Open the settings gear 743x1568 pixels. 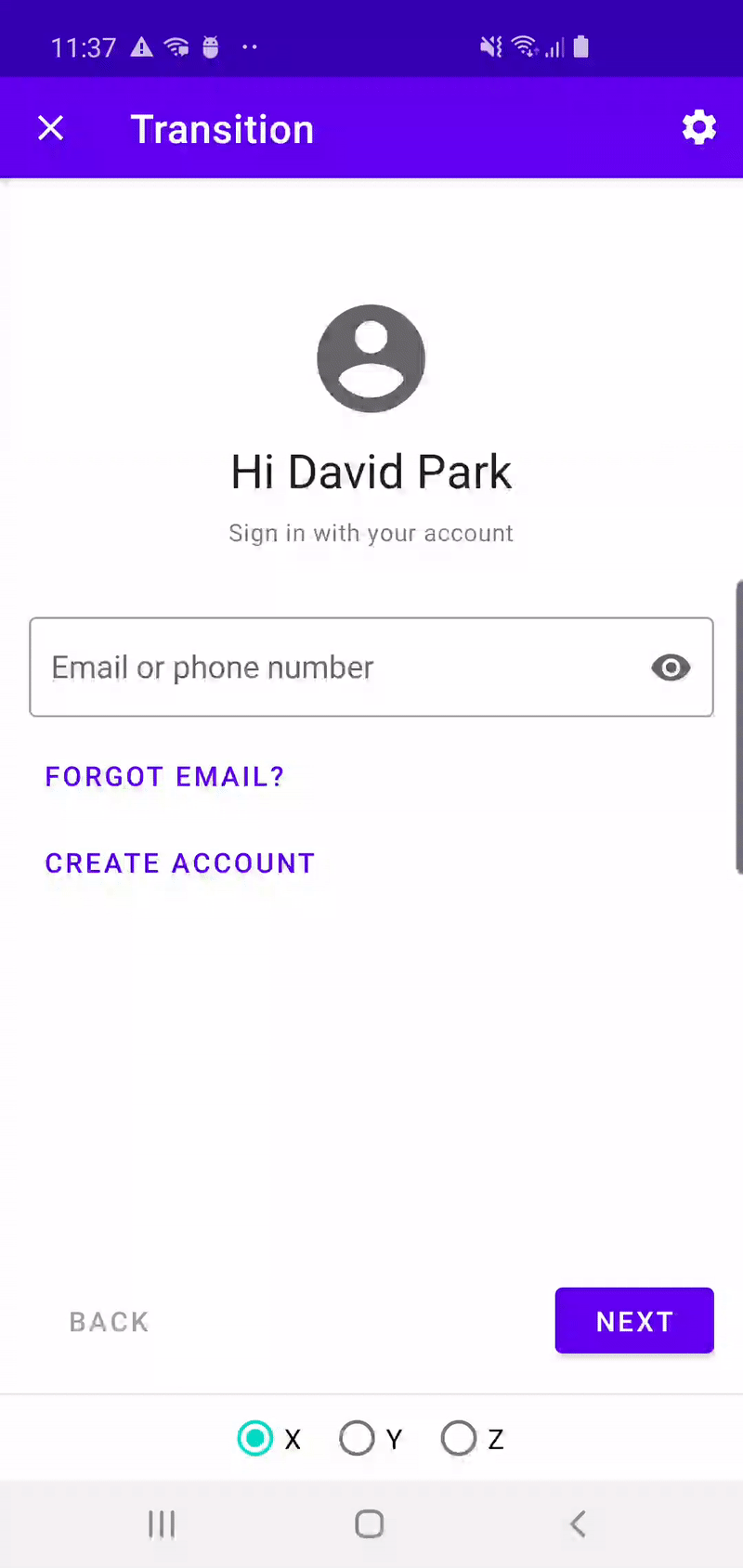click(x=698, y=128)
